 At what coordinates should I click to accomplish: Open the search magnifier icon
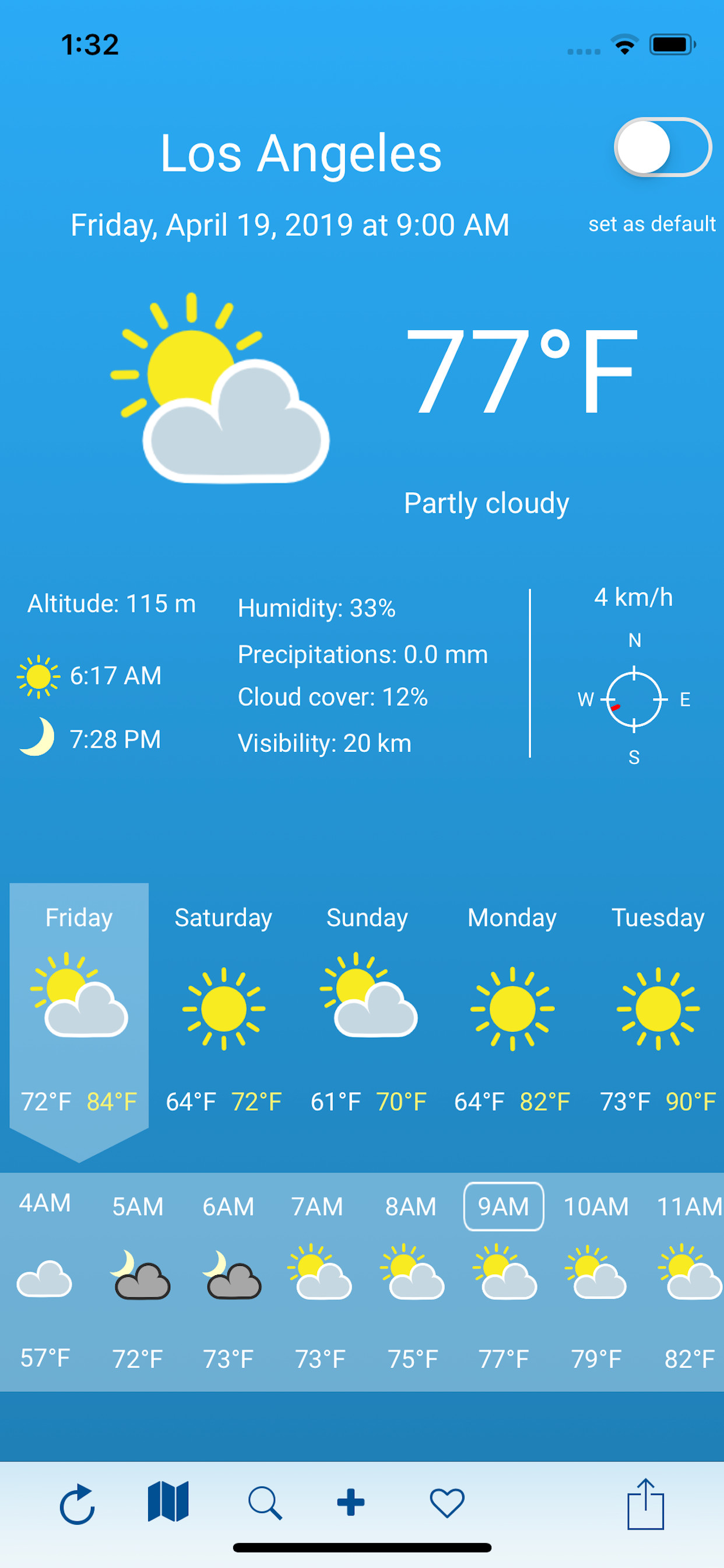265,1503
